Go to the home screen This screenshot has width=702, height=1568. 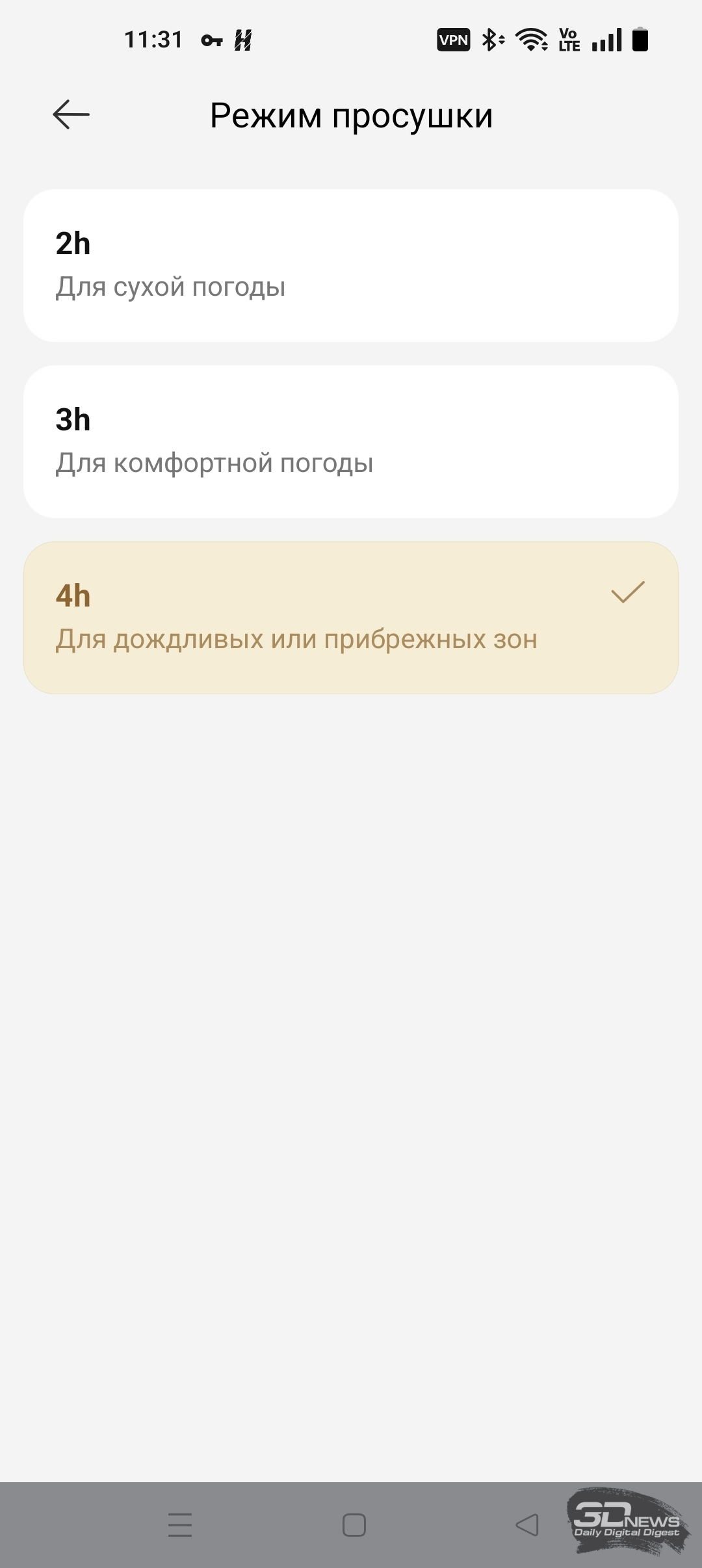click(354, 1524)
